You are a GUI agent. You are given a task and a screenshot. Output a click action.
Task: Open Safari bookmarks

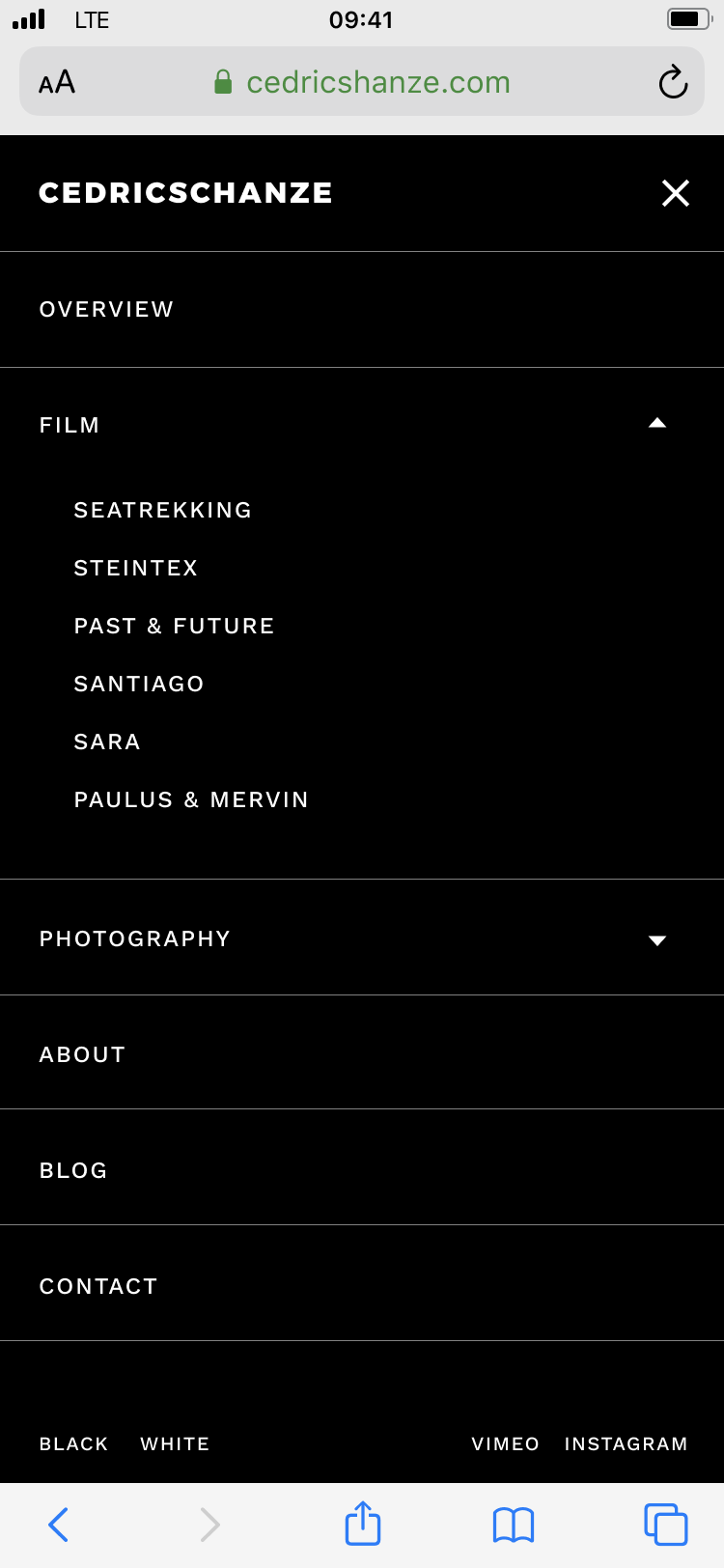tap(514, 1525)
